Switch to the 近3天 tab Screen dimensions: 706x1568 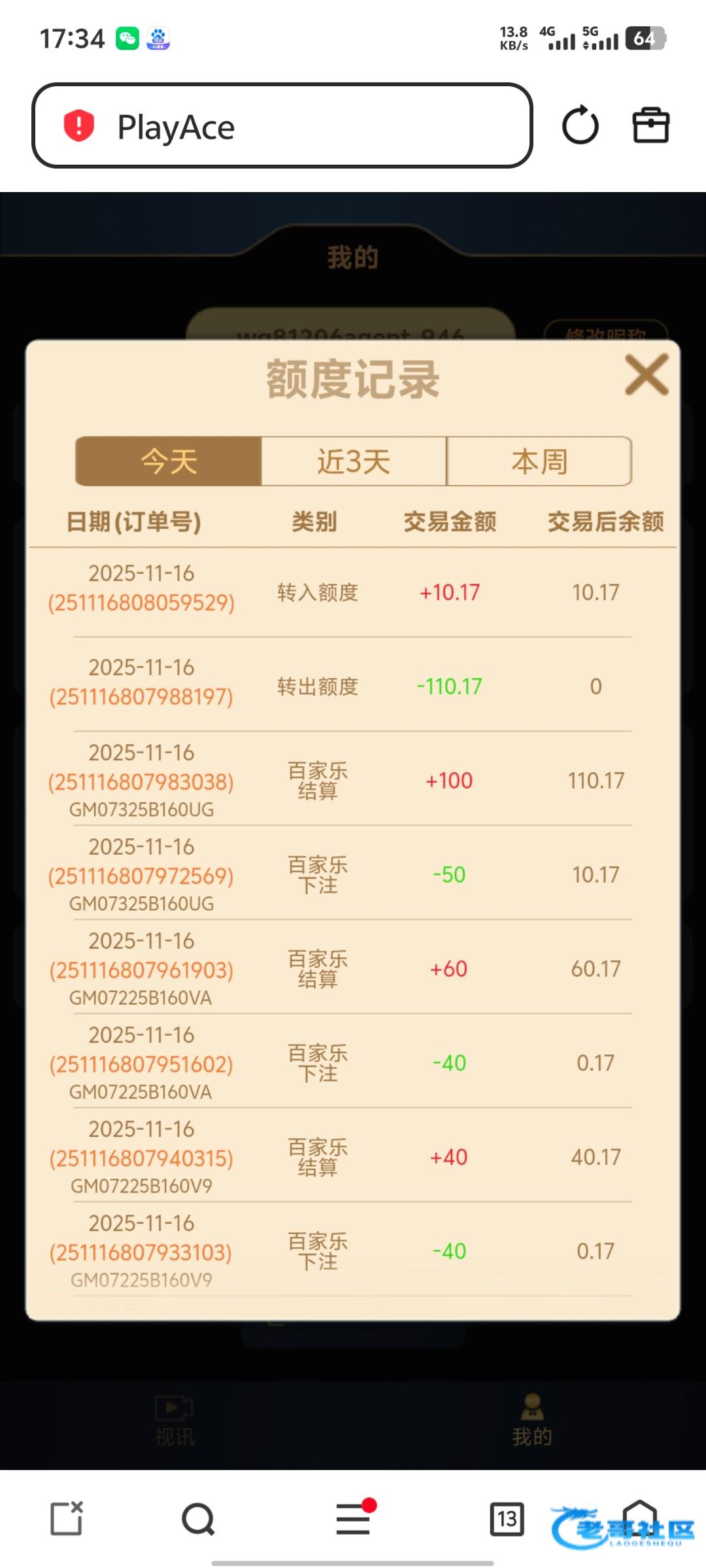pyautogui.click(x=354, y=461)
